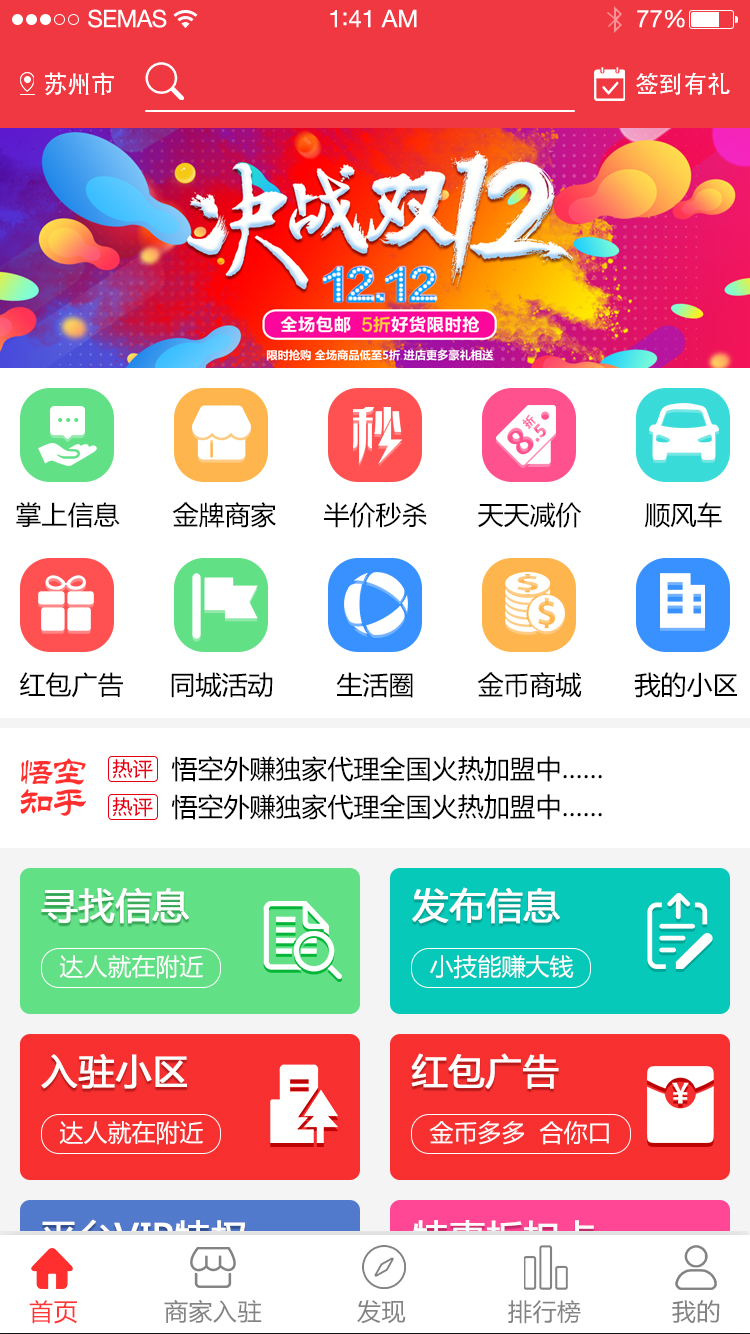750x1334 pixels.
Task: Switch to the 商家入驻 tab
Action: pos(213,1285)
